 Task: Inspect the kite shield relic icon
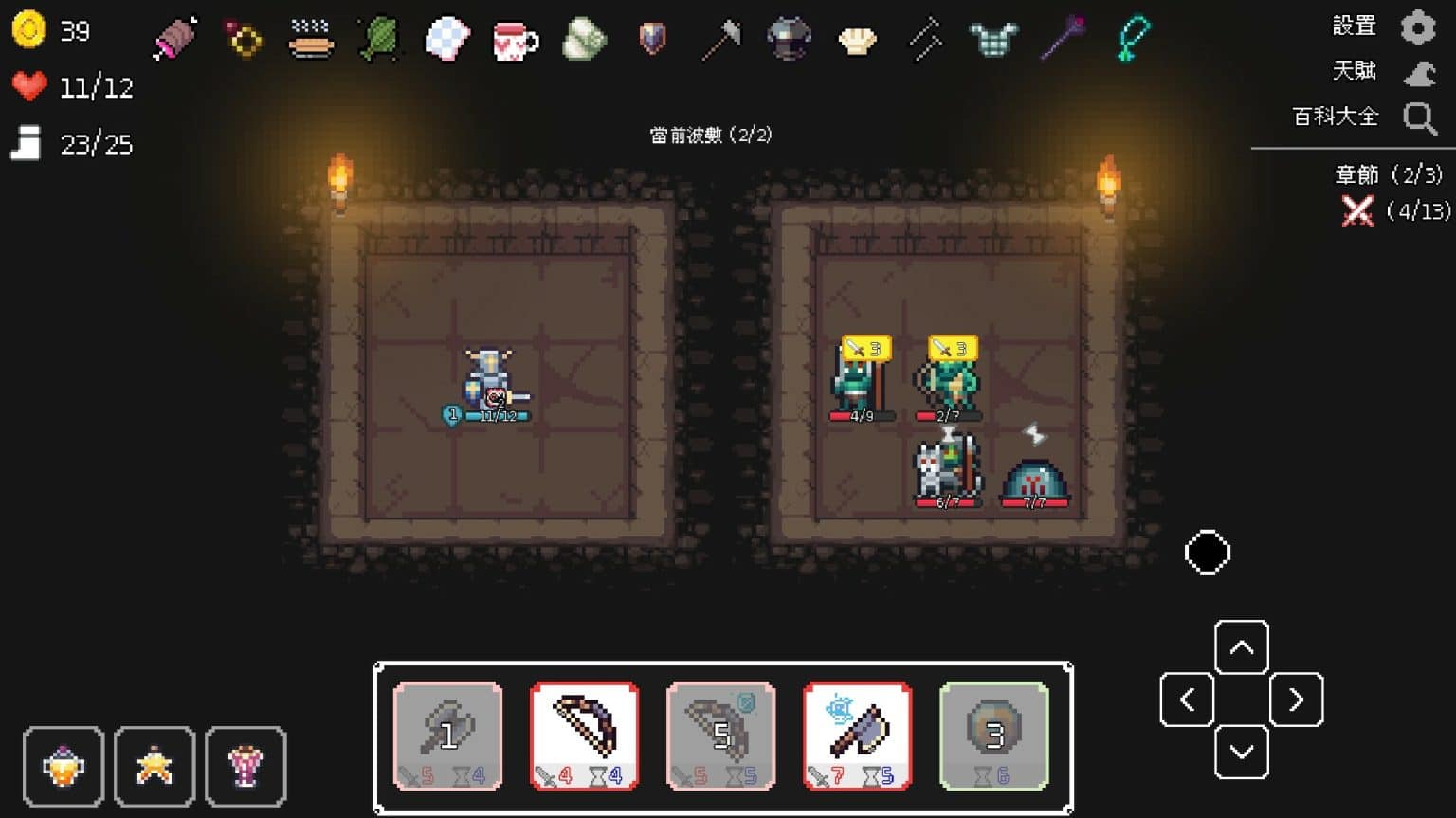click(x=652, y=39)
